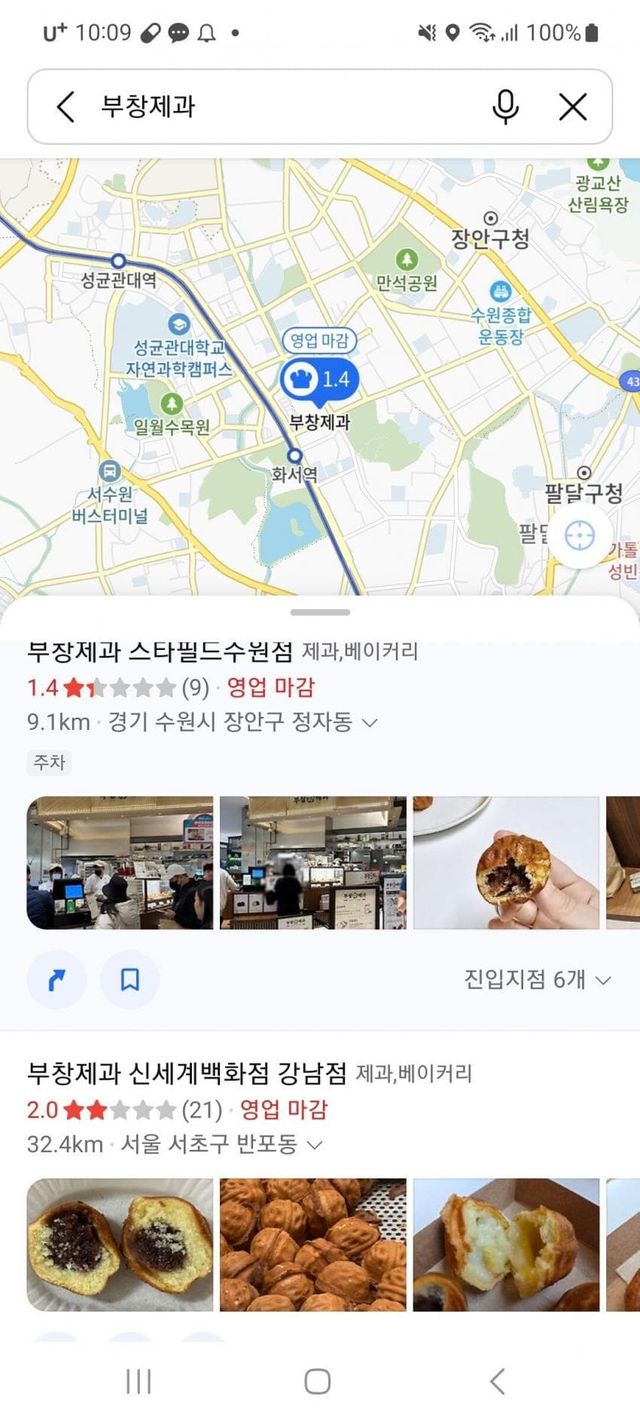Get directions to 부창제과 스타필드수원점
Viewport: 640px width, 1422px height.
tap(56, 979)
